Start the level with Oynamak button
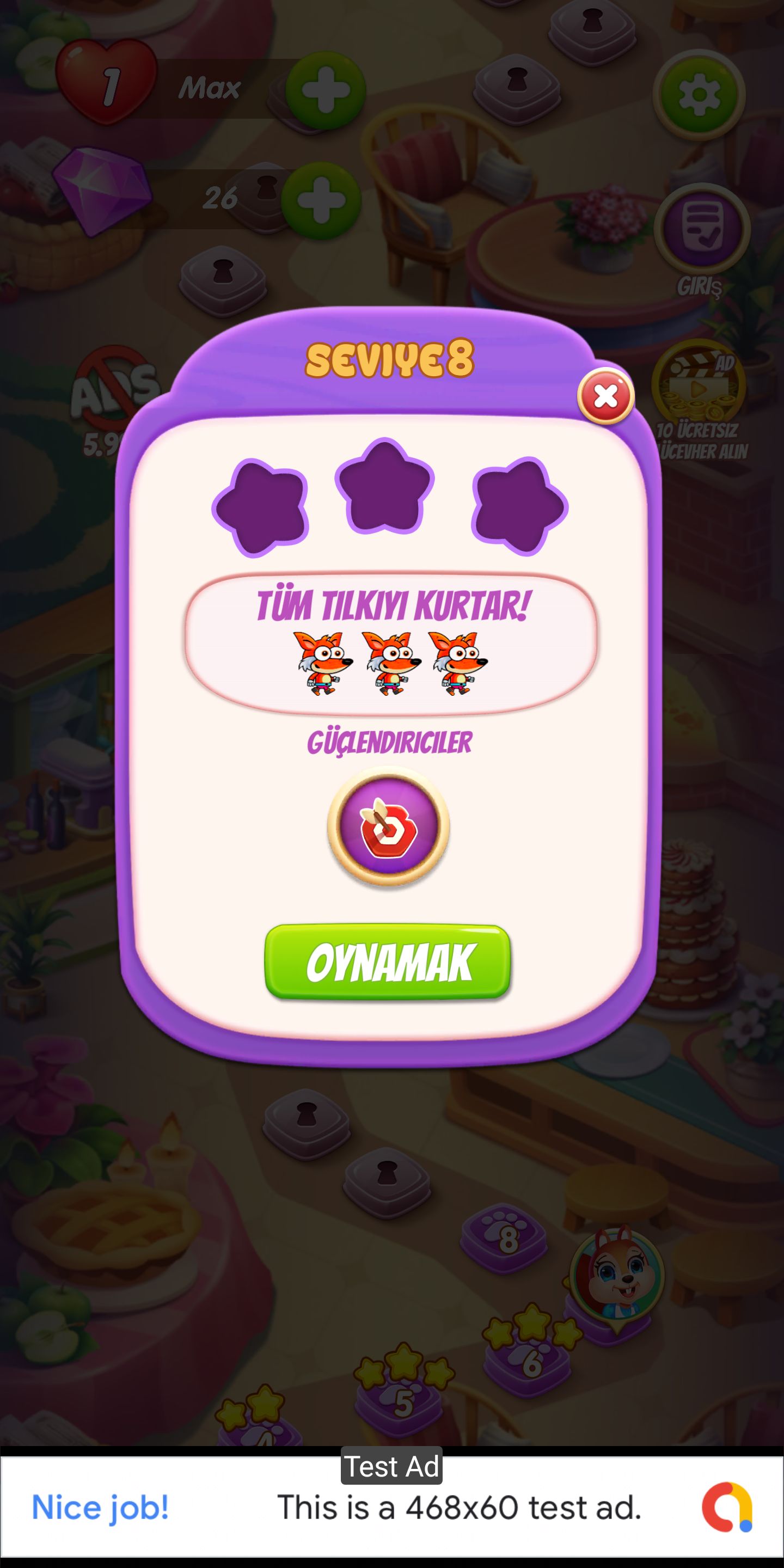This screenshot has width=784, height=1568. (x=388, y=961)
